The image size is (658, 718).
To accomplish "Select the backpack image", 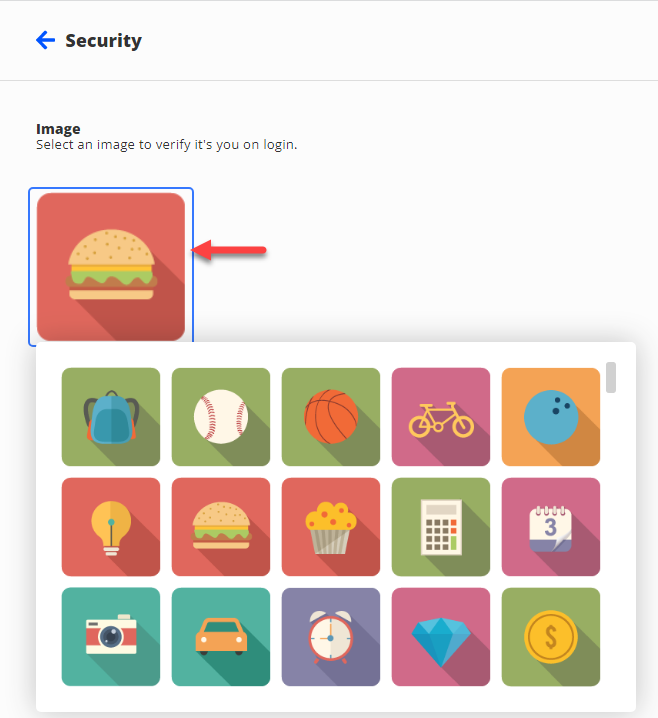I will (111, 417).
